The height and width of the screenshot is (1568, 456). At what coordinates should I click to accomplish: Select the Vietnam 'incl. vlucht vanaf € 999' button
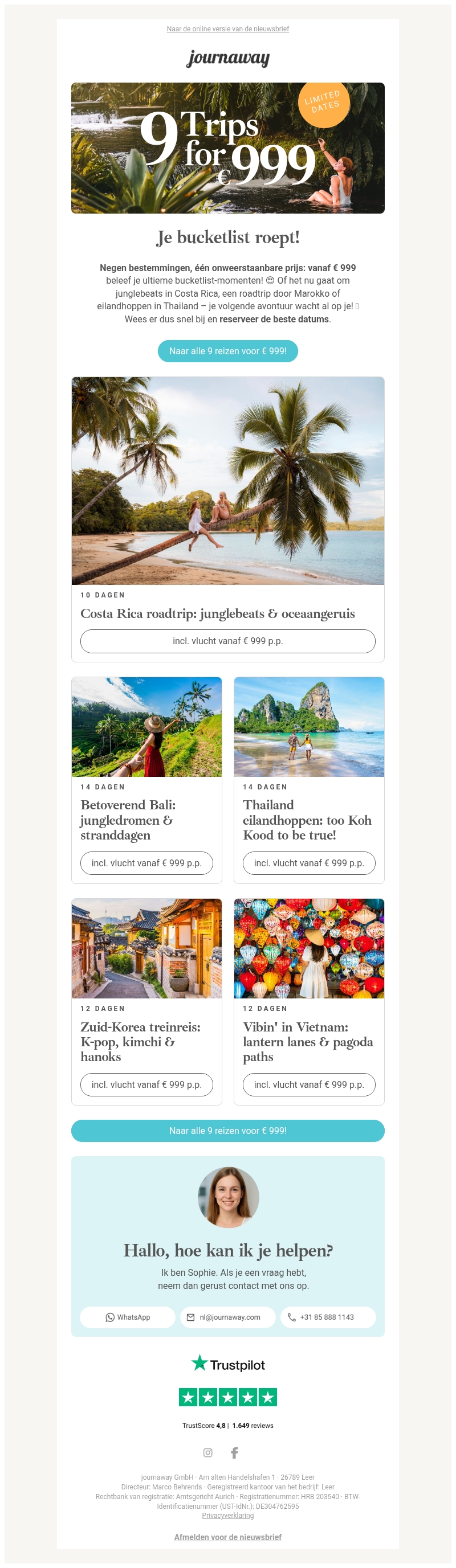point(310,1084)
